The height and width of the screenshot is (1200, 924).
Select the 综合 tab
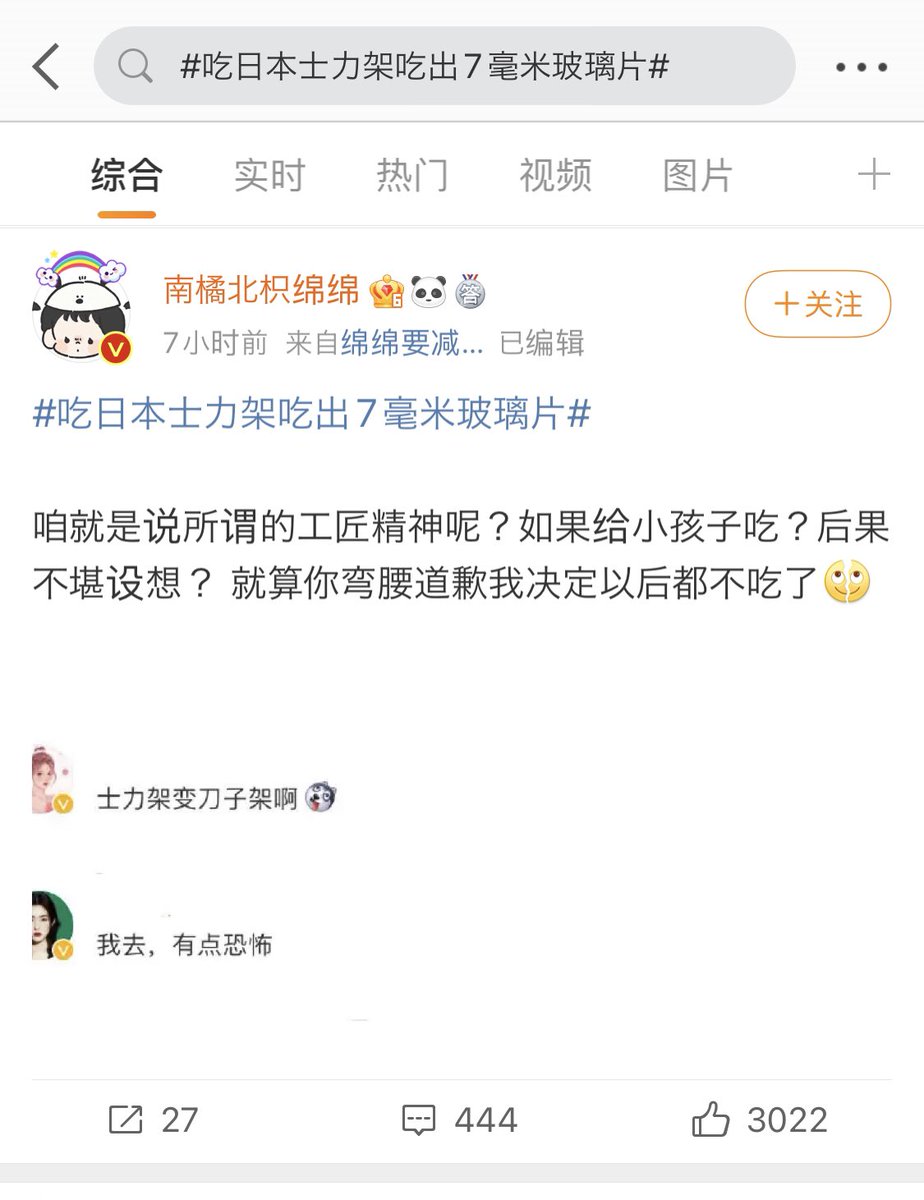(x=126, y=176)
